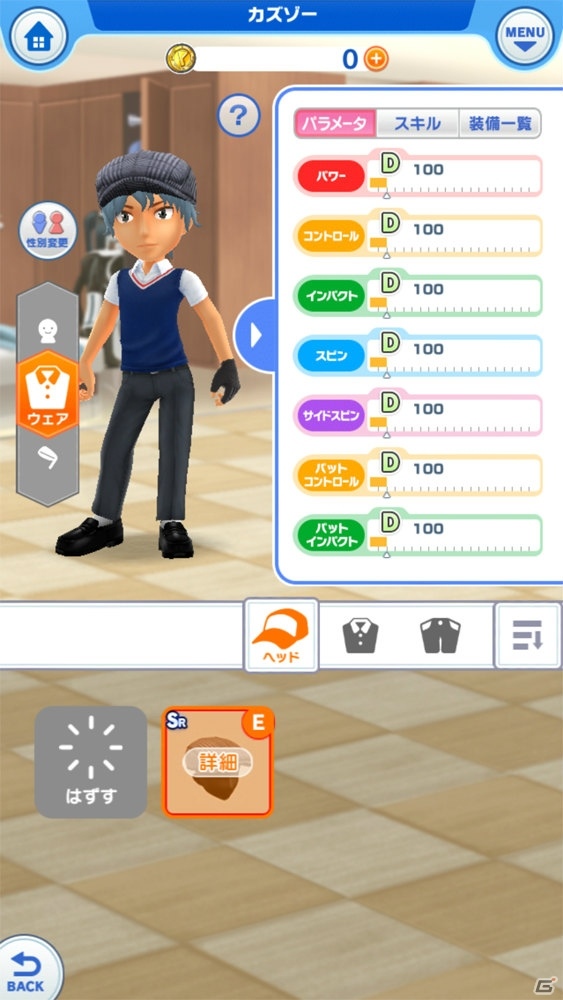Viewport: 563px width, 1000px height.
Task: Choose the ヘッド headwear tab
Action: tap(281, 635)
